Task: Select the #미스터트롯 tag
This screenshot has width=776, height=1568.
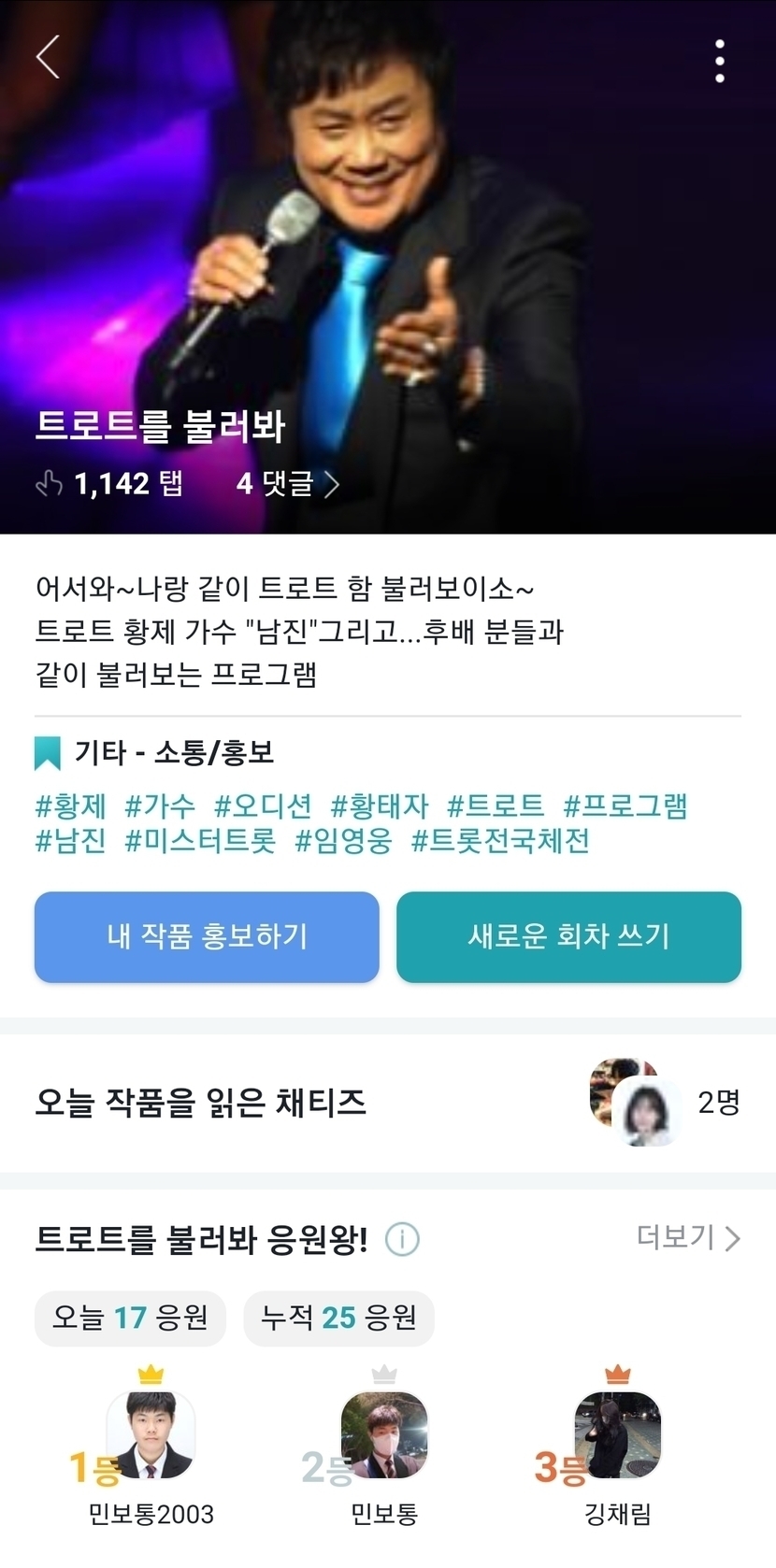Action: click(x=201, y=841)
